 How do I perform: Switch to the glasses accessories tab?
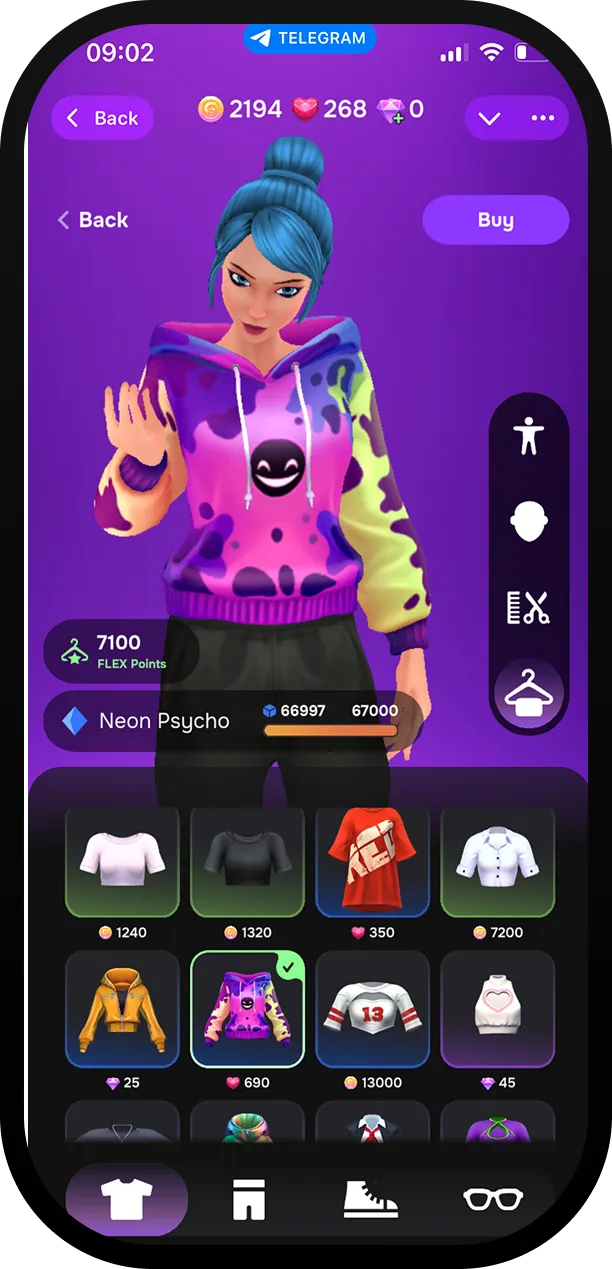click(493, 1199)
